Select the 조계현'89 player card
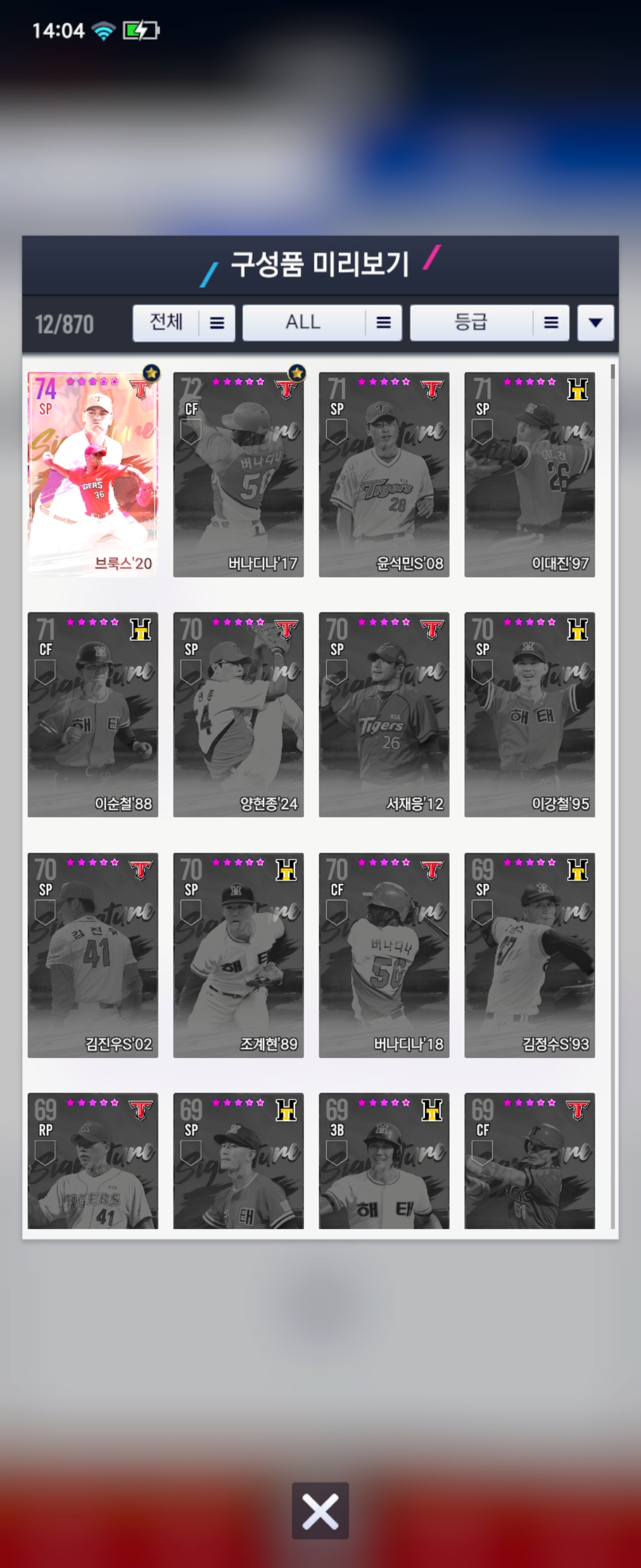Viewport: 641px width, 1568px height. (239, 955)
